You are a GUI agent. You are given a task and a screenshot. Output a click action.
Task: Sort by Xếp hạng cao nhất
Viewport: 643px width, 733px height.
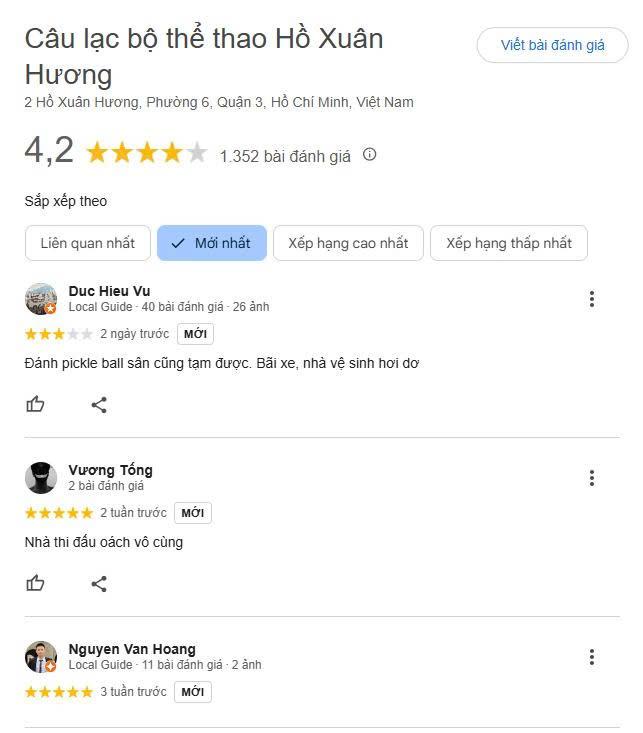pos(348,243)
